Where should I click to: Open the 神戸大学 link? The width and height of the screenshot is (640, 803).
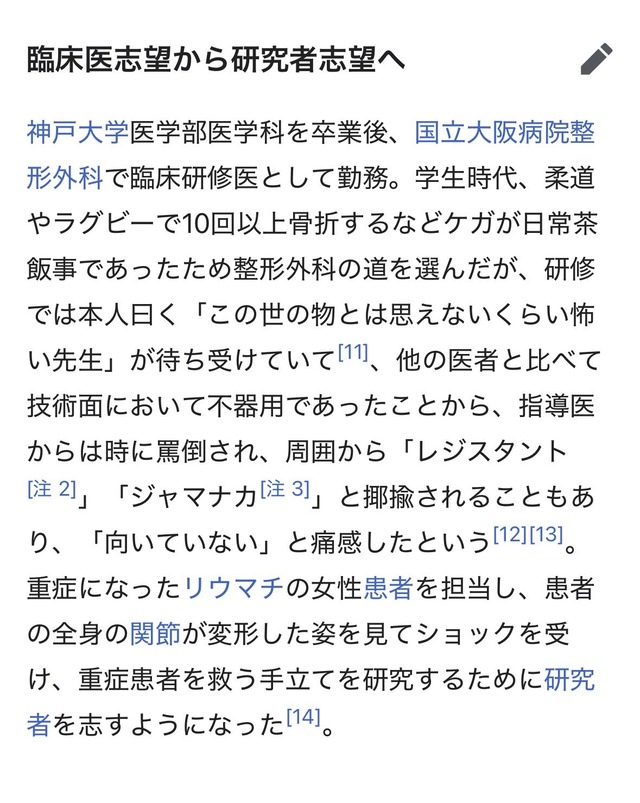tap(78, 131)
